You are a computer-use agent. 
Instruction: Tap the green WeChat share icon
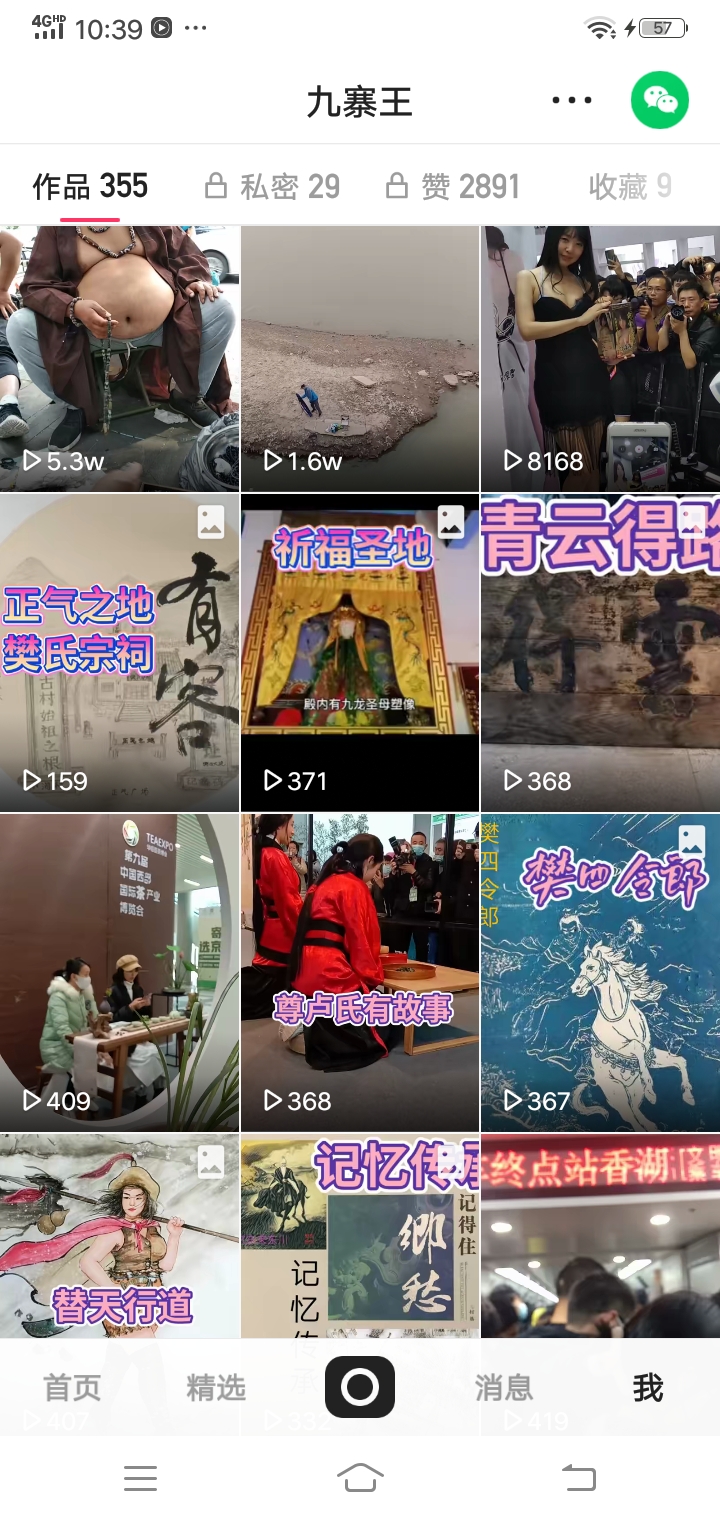(660, 100)
